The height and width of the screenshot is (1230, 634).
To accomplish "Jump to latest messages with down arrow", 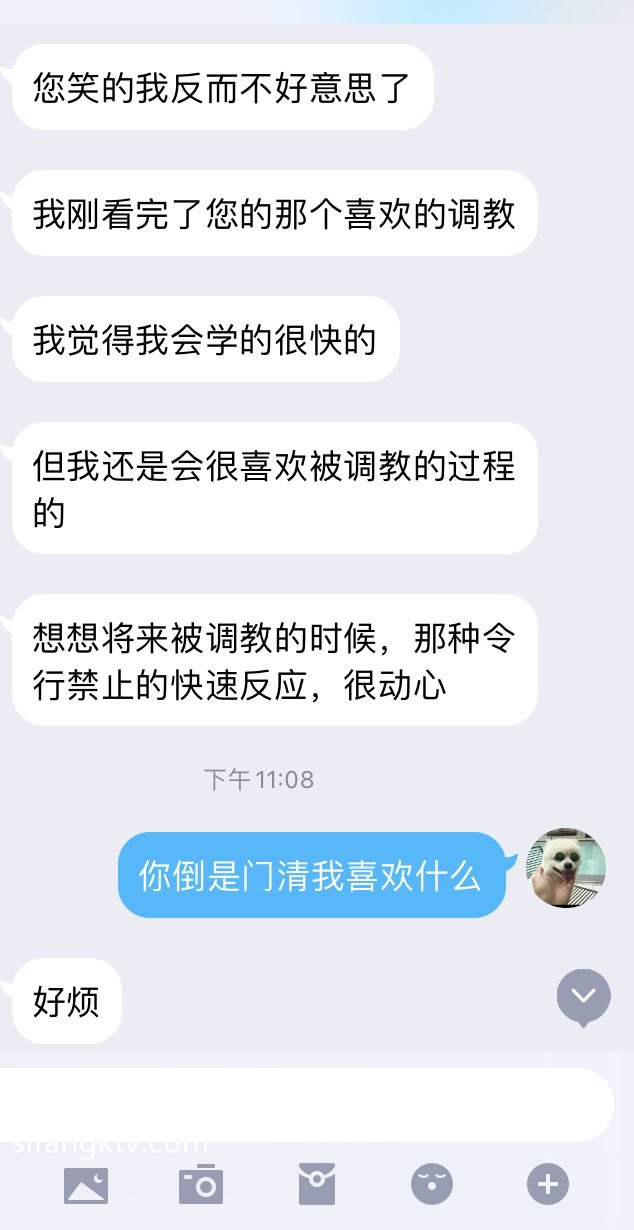I will pos(584,998).
